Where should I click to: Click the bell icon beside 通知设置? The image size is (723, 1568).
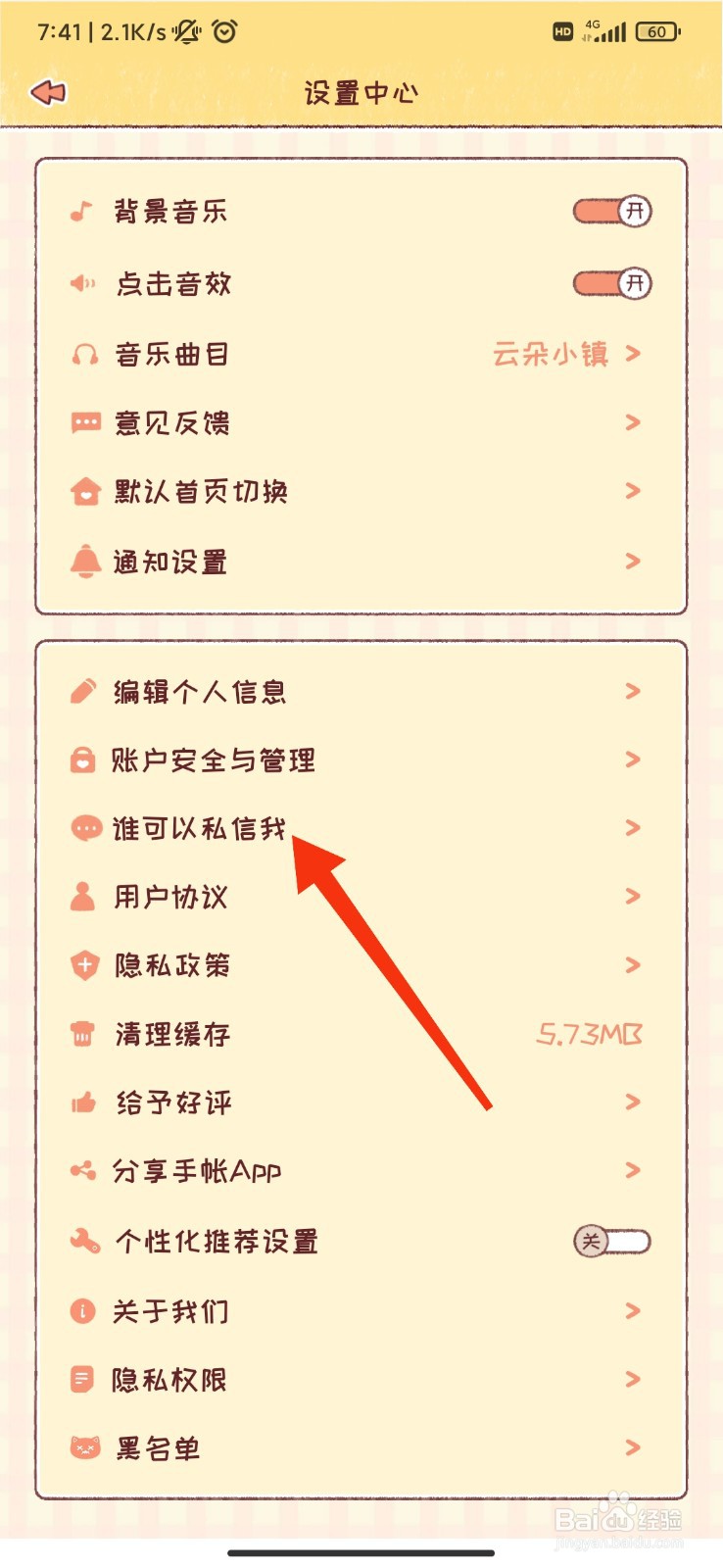[x=84, y=561]
